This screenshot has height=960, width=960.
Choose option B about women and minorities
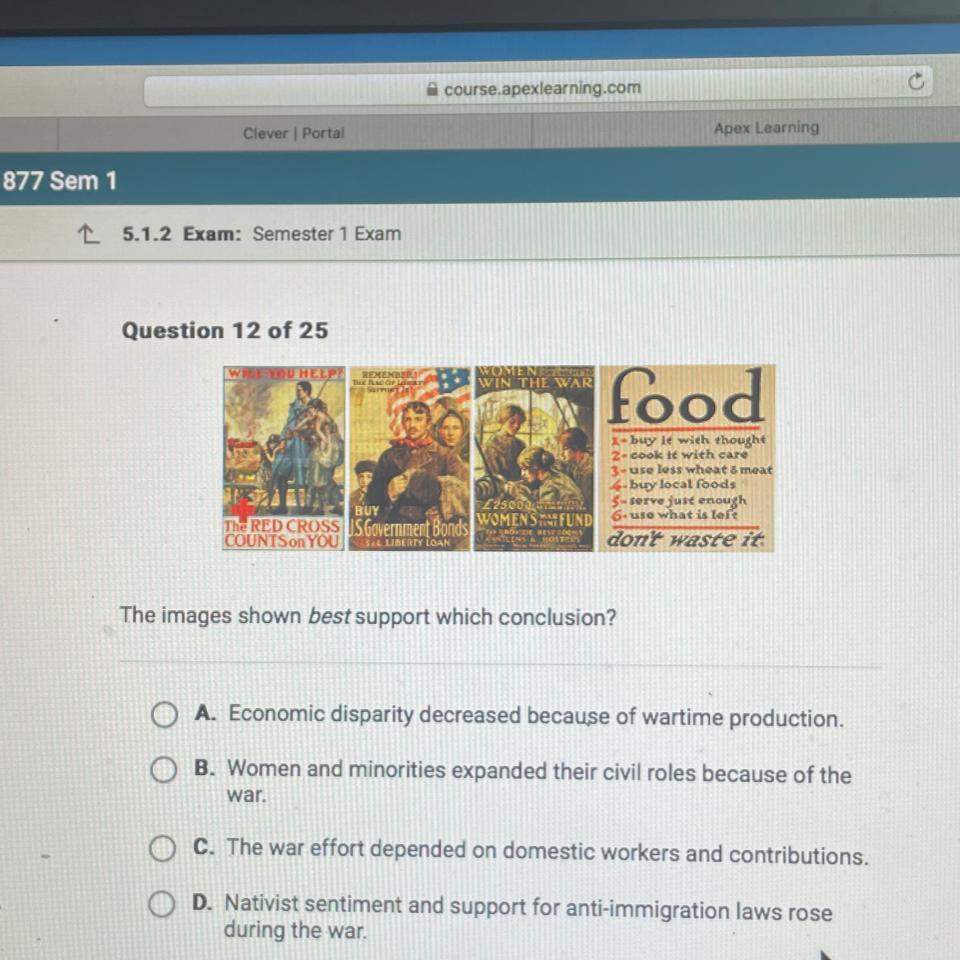tap(163, 770)
